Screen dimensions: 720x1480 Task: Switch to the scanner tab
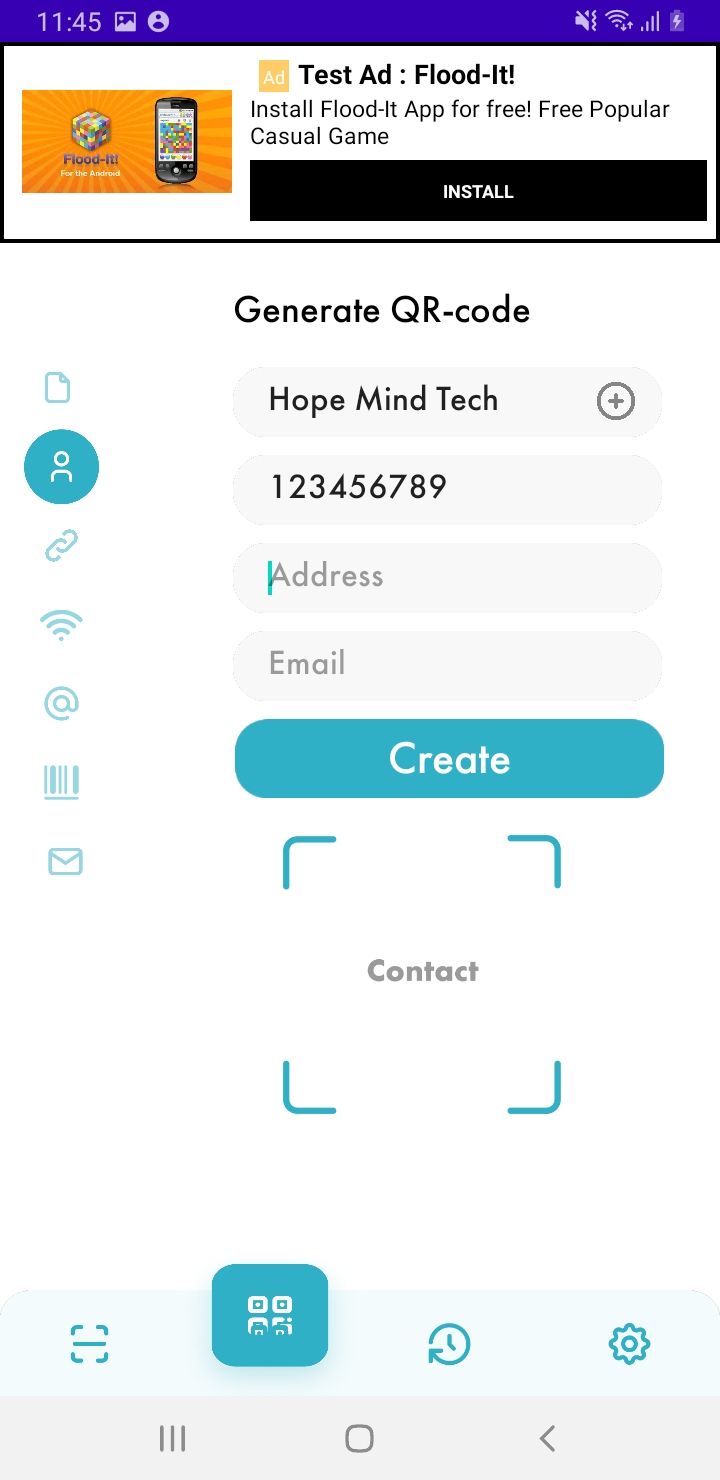[90, 1343]
